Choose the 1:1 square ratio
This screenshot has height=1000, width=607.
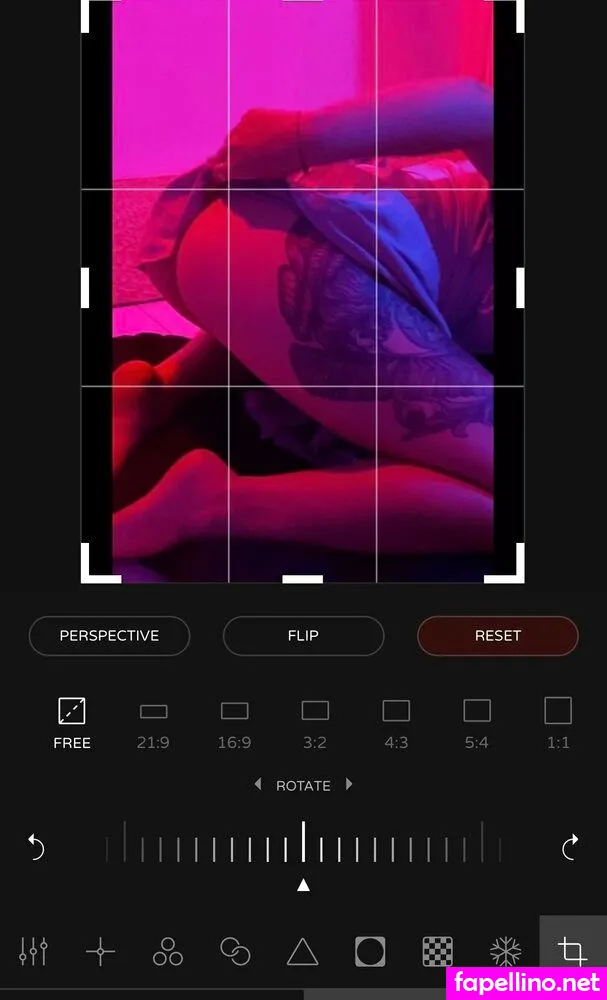tap(558, 723)
